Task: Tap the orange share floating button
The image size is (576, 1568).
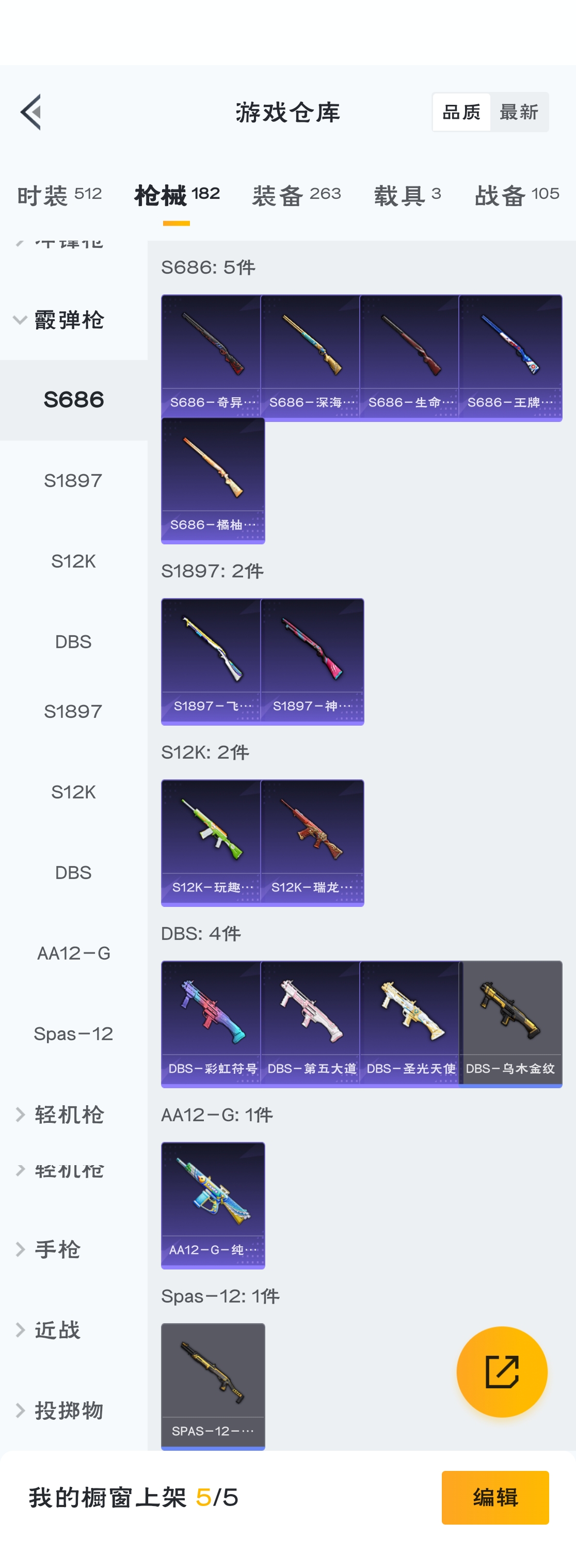Action: [502, 1371]
